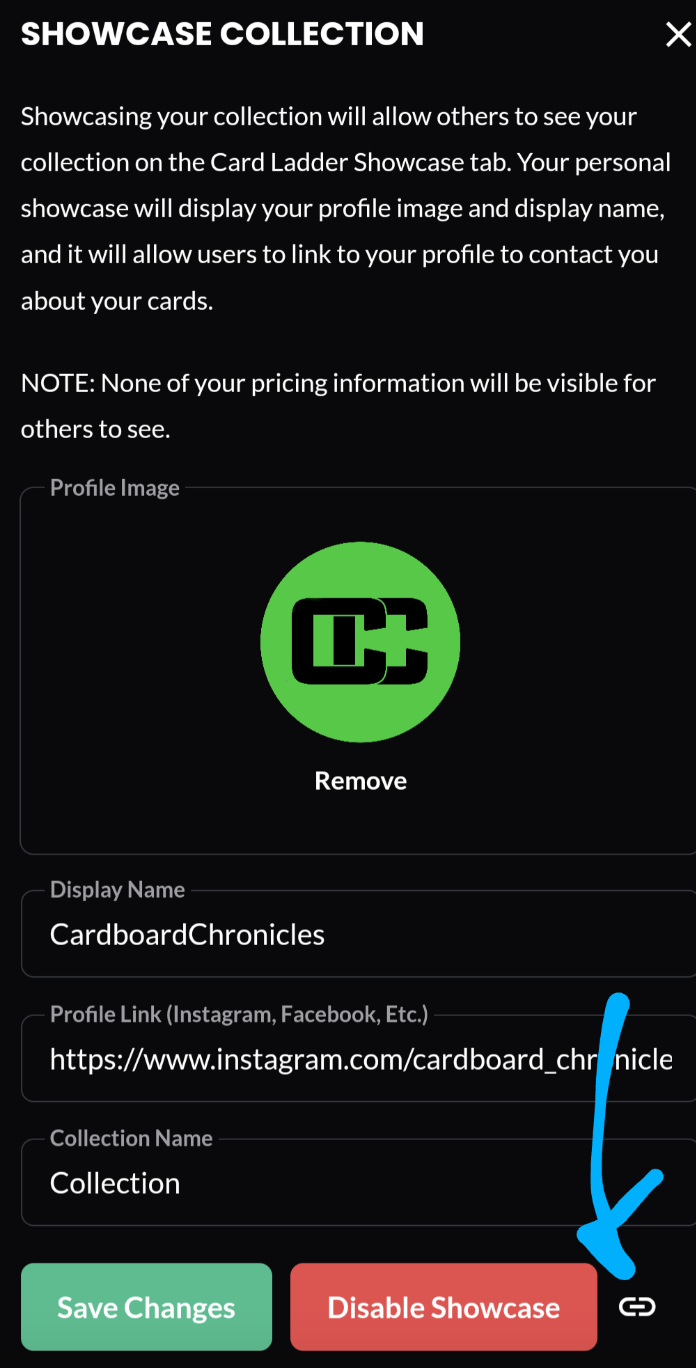Tap Disable Showcase button

pos(443,1307)
